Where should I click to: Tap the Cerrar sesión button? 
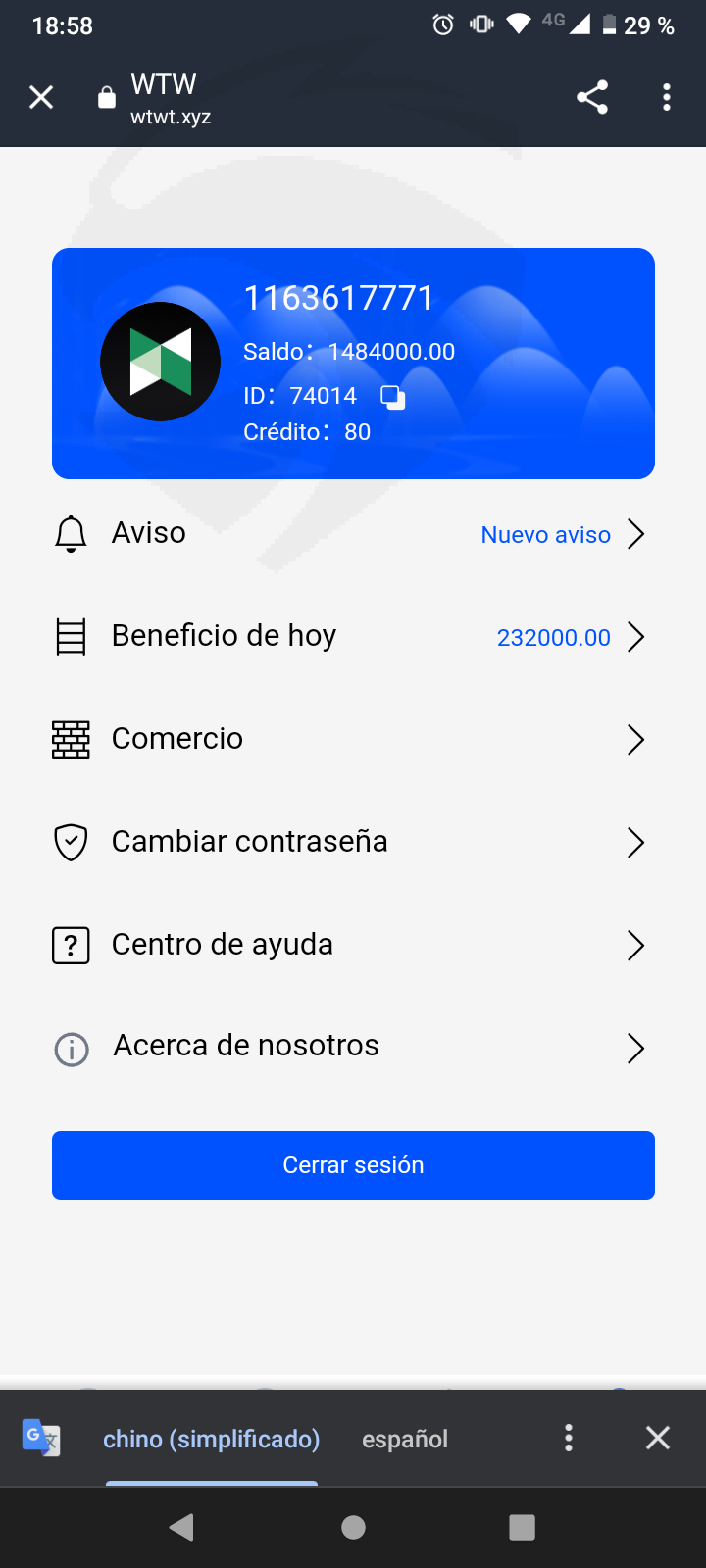pos(353,1165)
